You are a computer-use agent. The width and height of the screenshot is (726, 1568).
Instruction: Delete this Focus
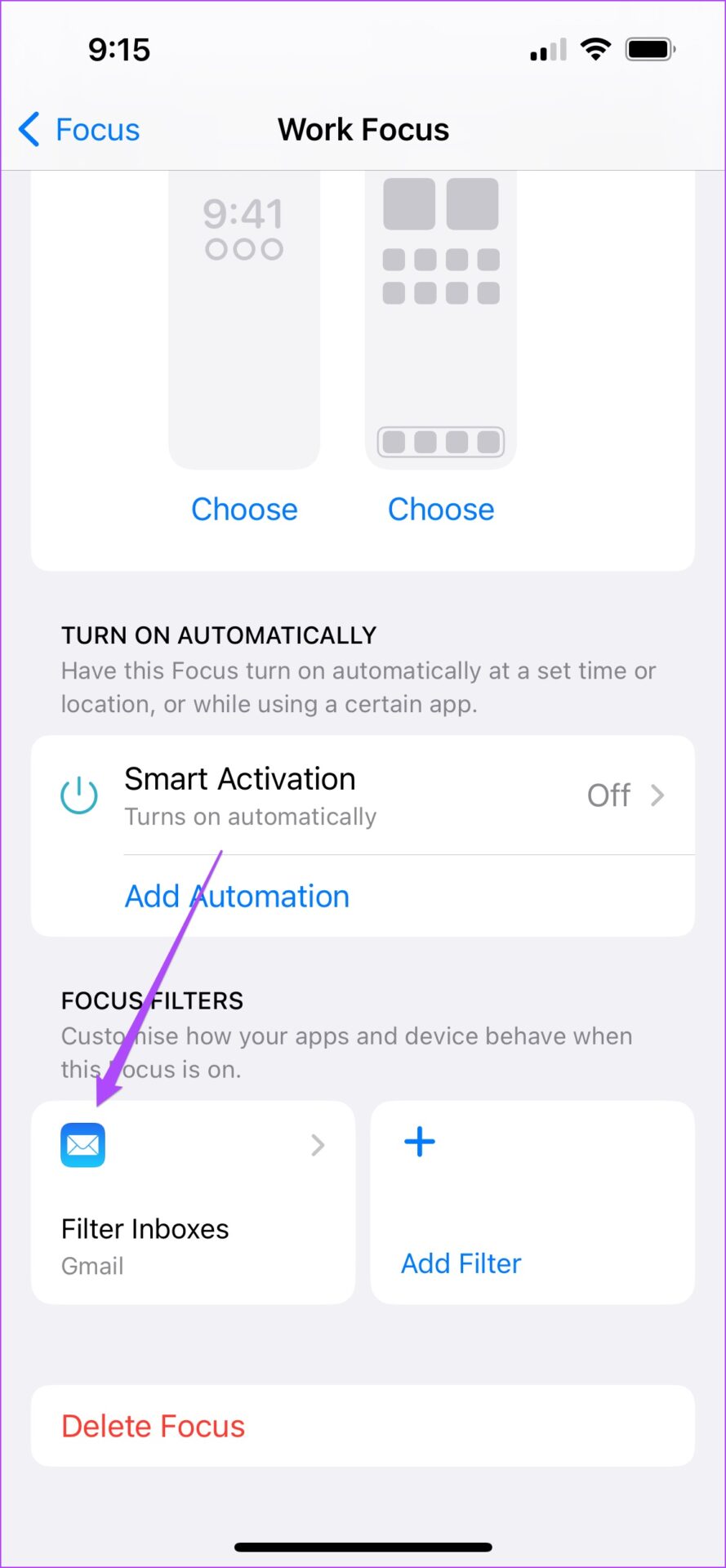tap(363, 1426)
